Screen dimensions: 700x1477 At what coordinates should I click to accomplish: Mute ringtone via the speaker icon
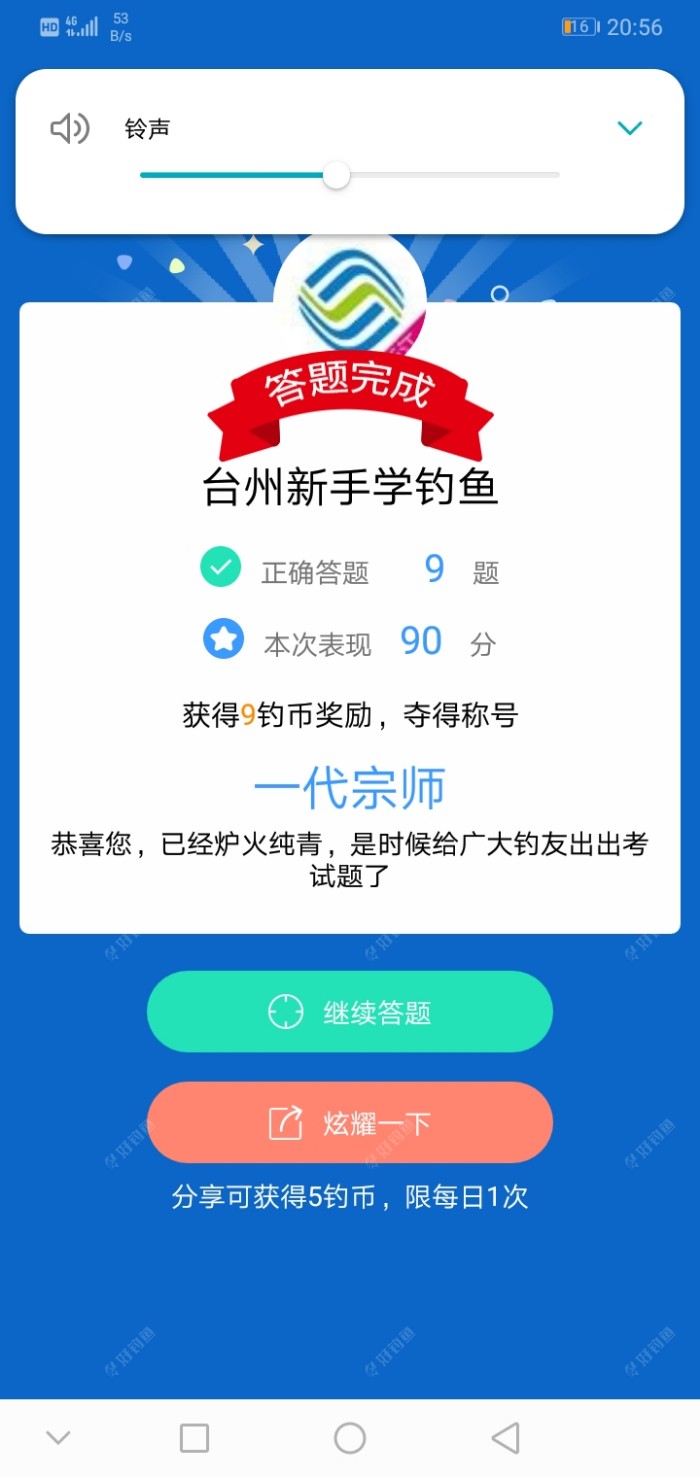tap(70, 128)
